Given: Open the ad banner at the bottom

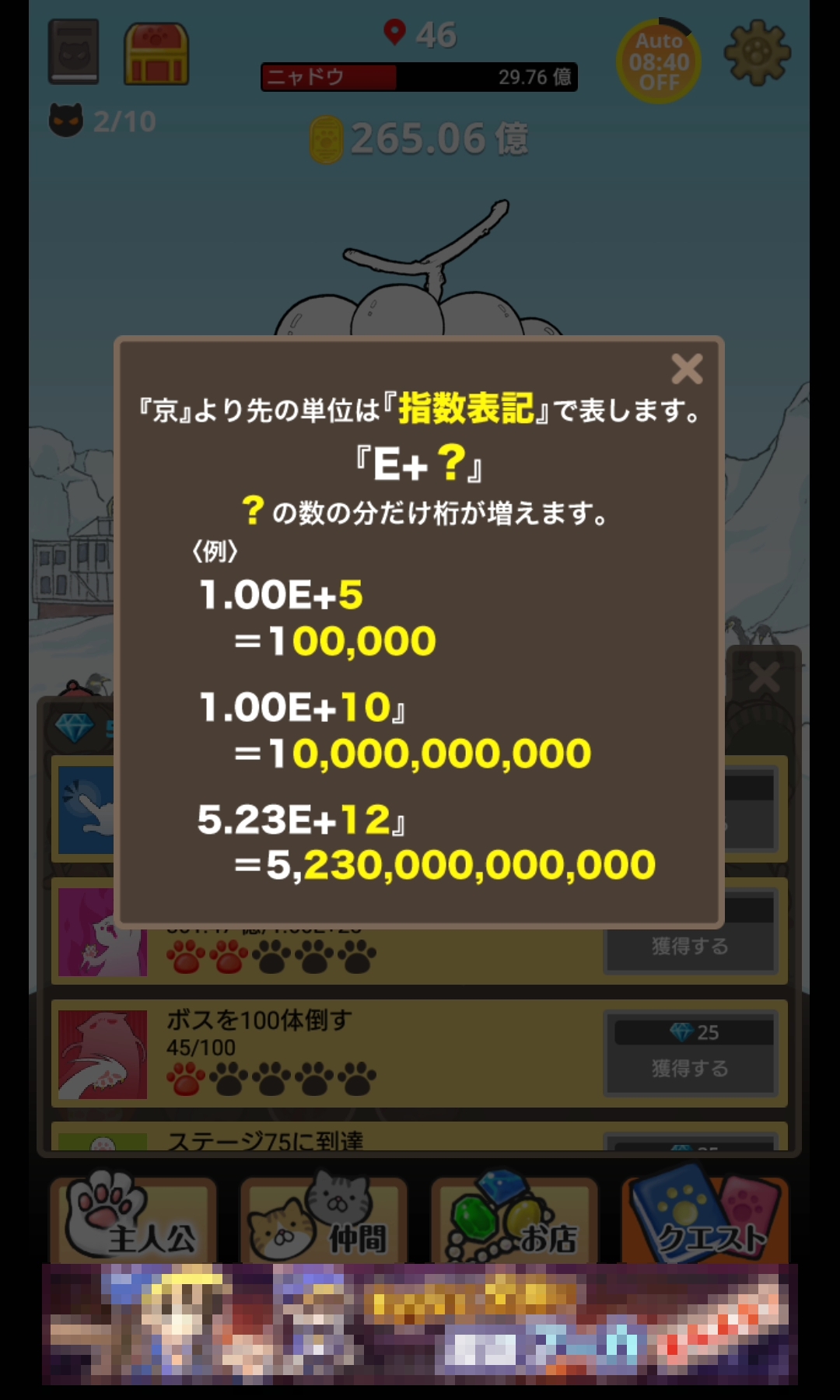Looking at the screenshot, I should click(420, 1324).
